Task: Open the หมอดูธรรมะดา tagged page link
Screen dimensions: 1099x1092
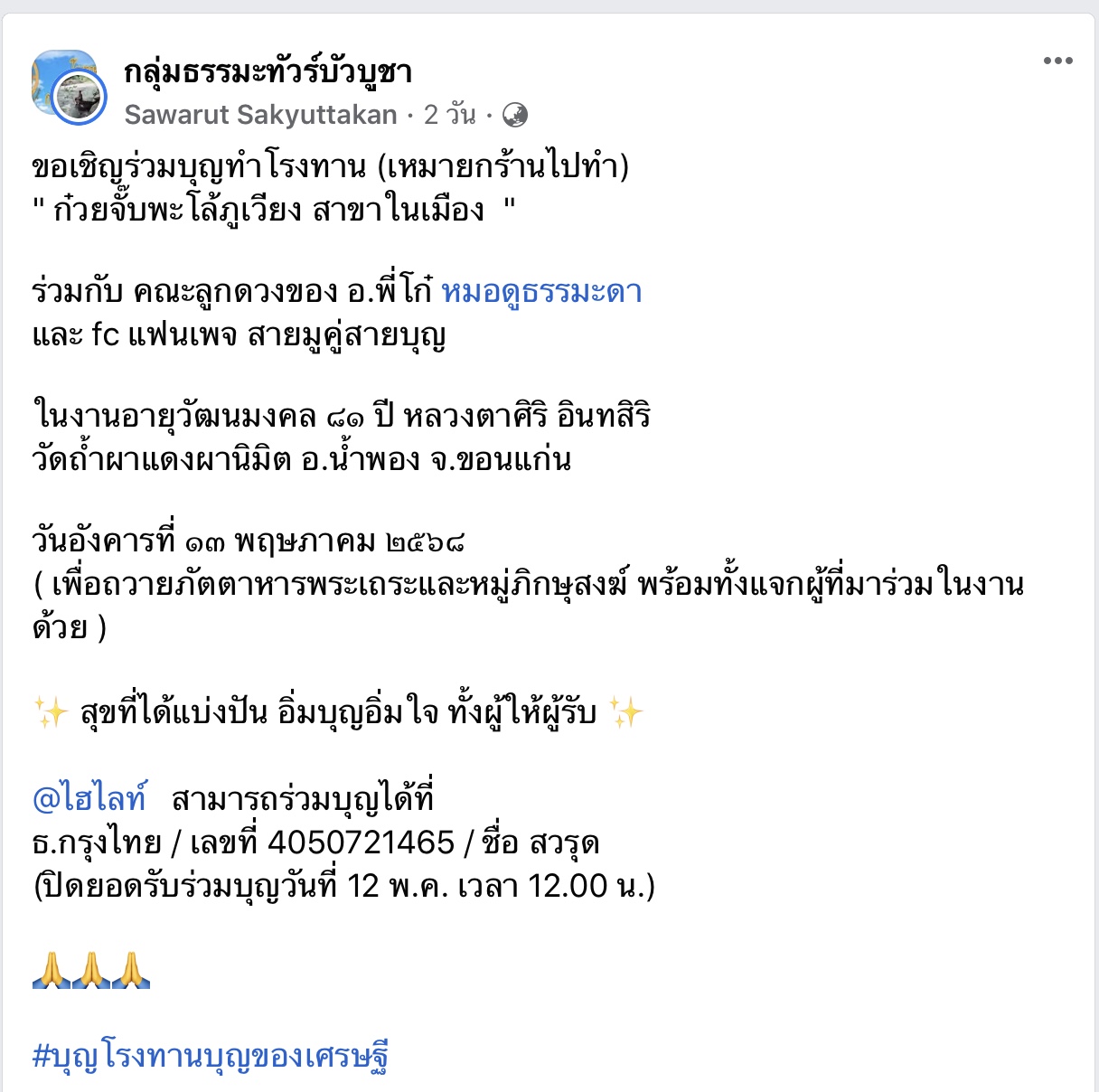Action: click(541, 292)
